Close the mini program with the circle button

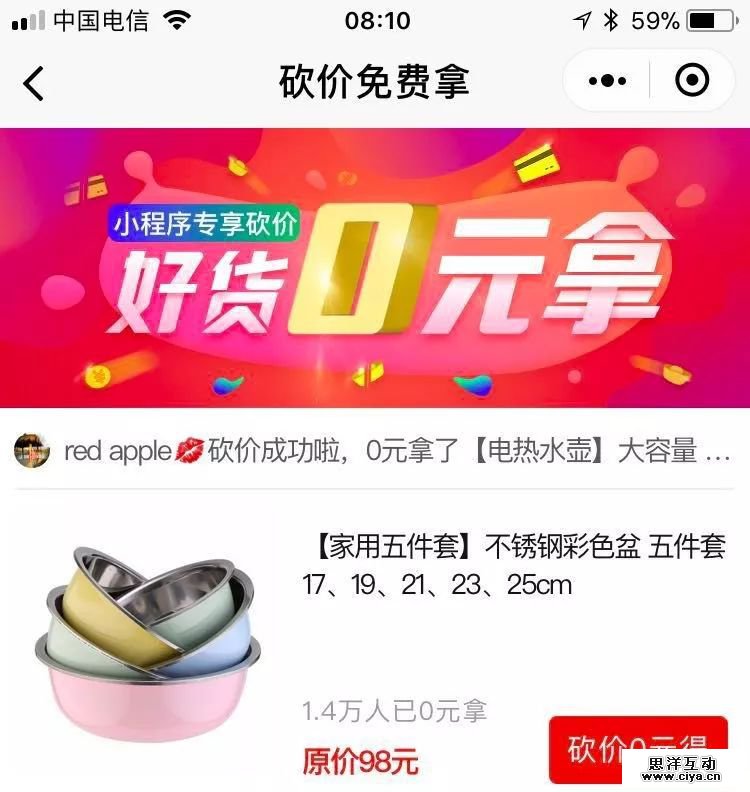tap(692, 80)
